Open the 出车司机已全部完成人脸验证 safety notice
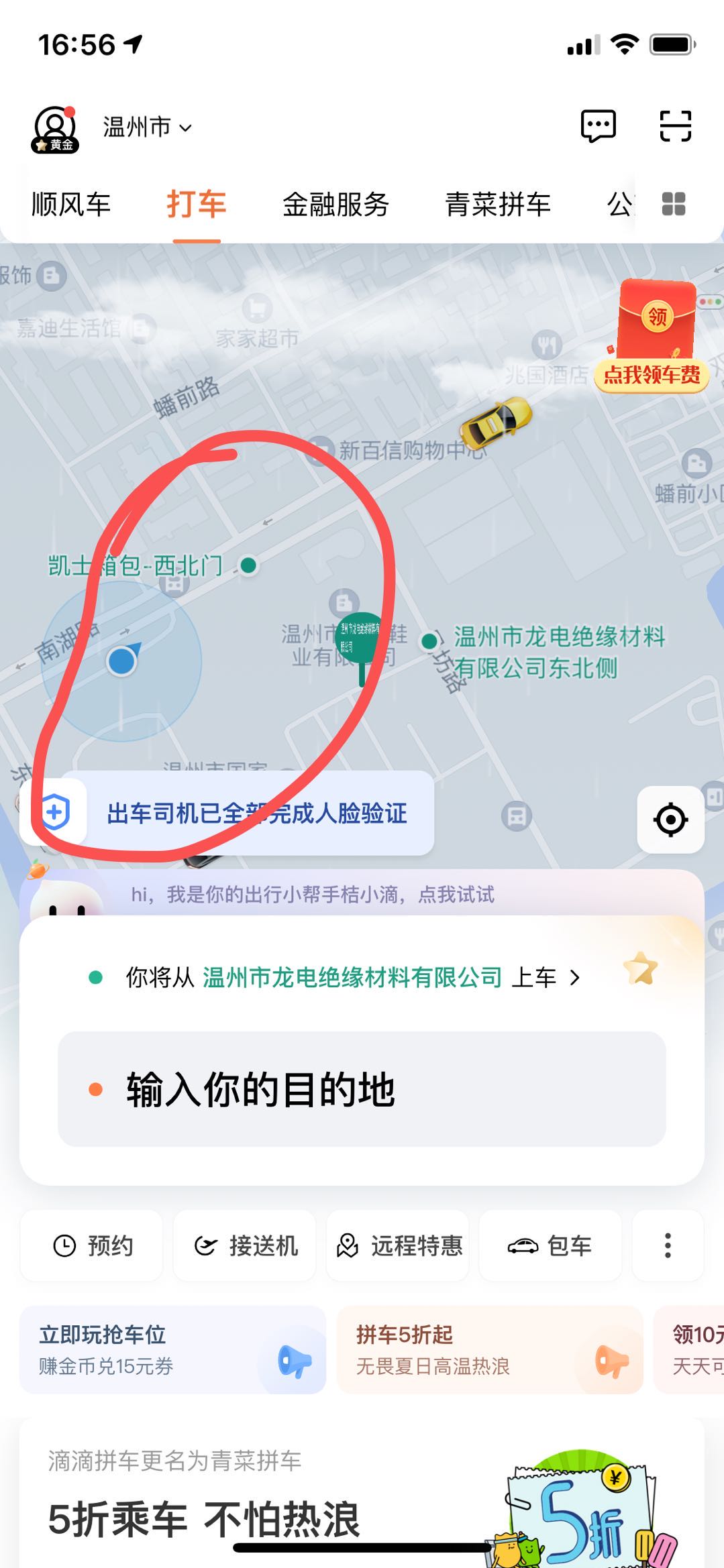 pos(256,814)
